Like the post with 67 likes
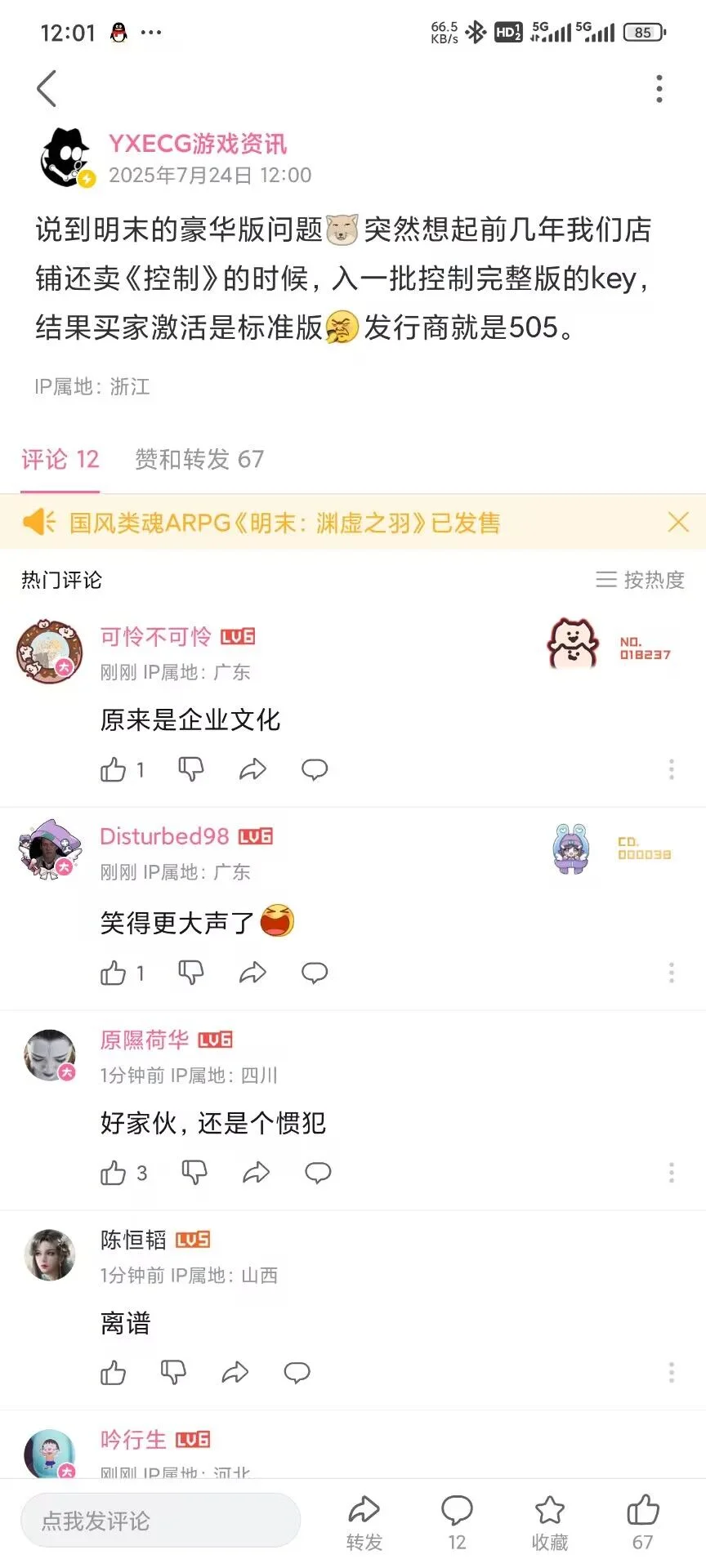The height and width of the screenshot is (1568, 706). coord(642,1522)
